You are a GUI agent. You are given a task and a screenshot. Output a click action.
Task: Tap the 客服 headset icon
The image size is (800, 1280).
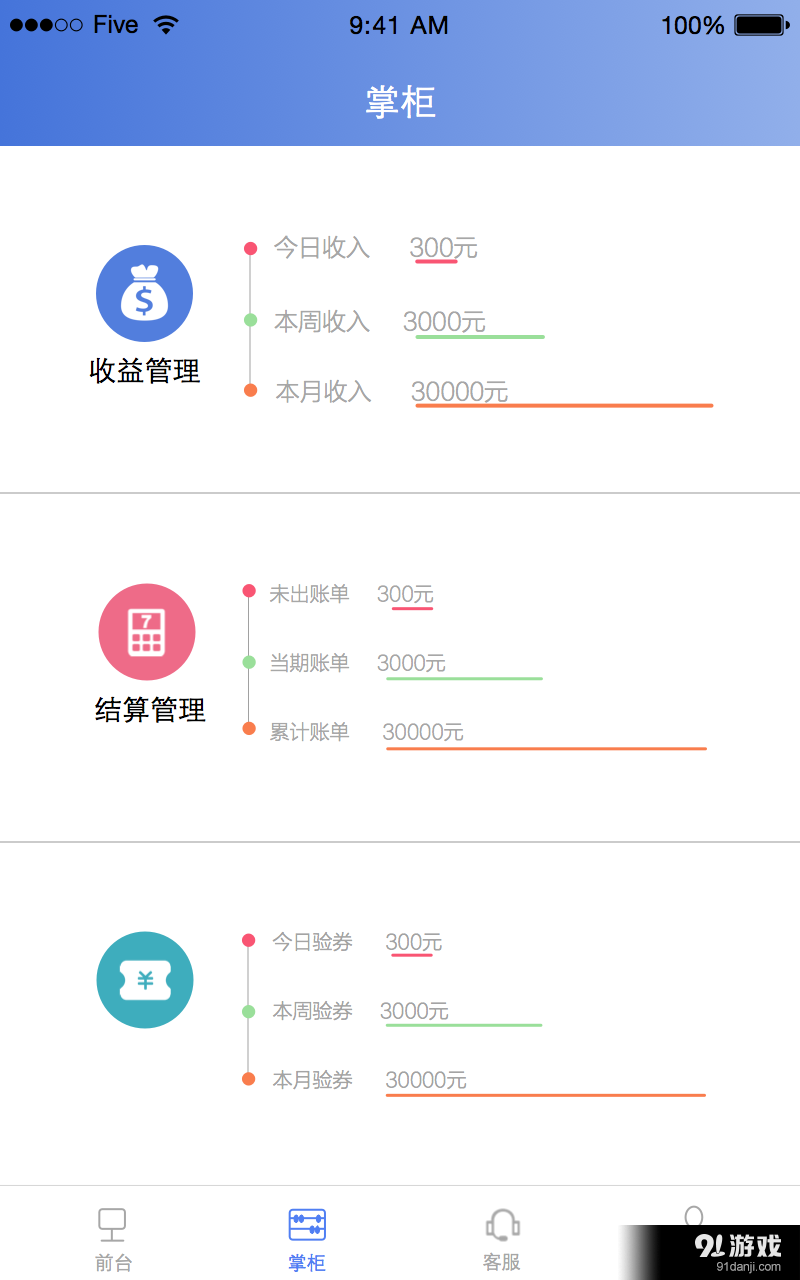502,1223
